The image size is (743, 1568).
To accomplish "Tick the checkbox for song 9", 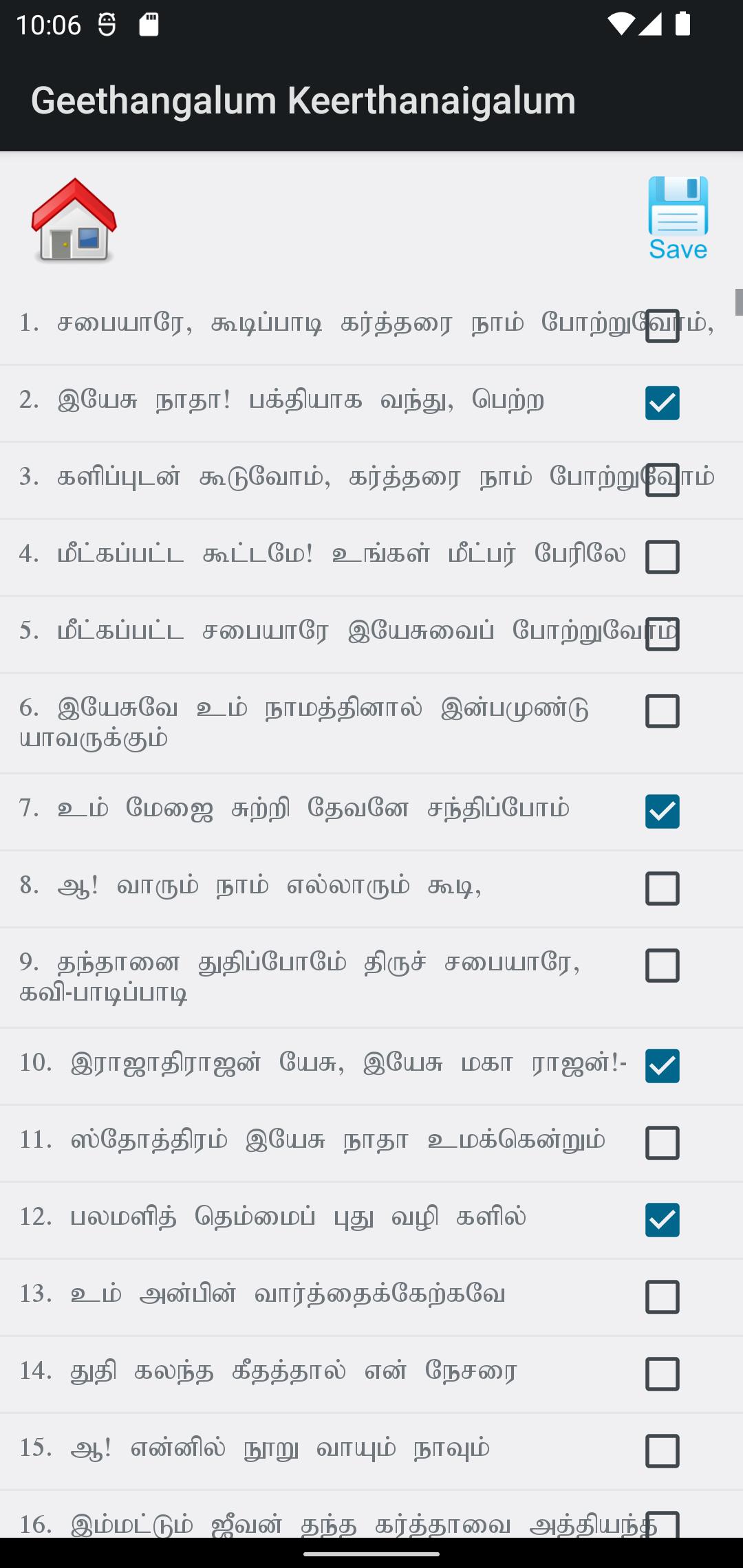I will (663, 966).
